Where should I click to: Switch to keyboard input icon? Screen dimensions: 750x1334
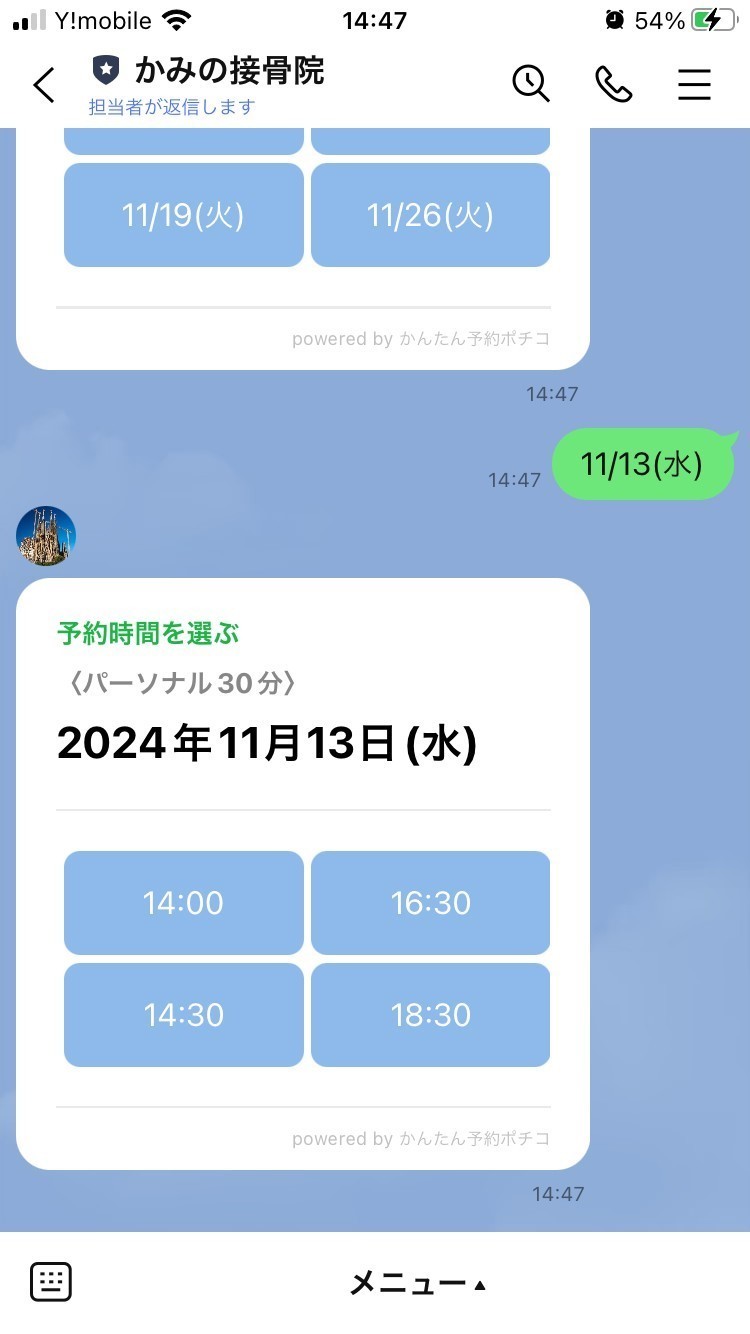[x=50, y=1282]
